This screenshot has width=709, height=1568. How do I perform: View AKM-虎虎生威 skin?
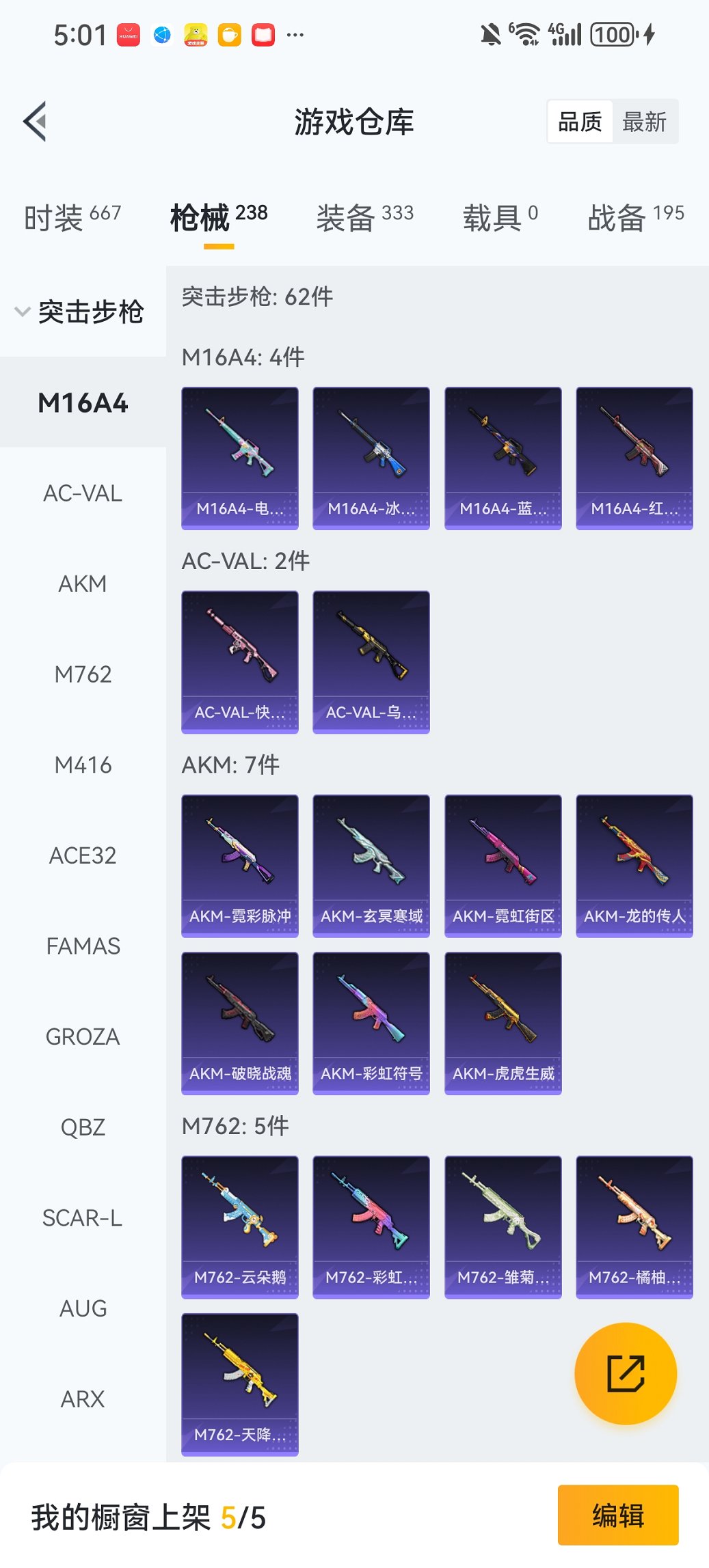click(503, 1022)
